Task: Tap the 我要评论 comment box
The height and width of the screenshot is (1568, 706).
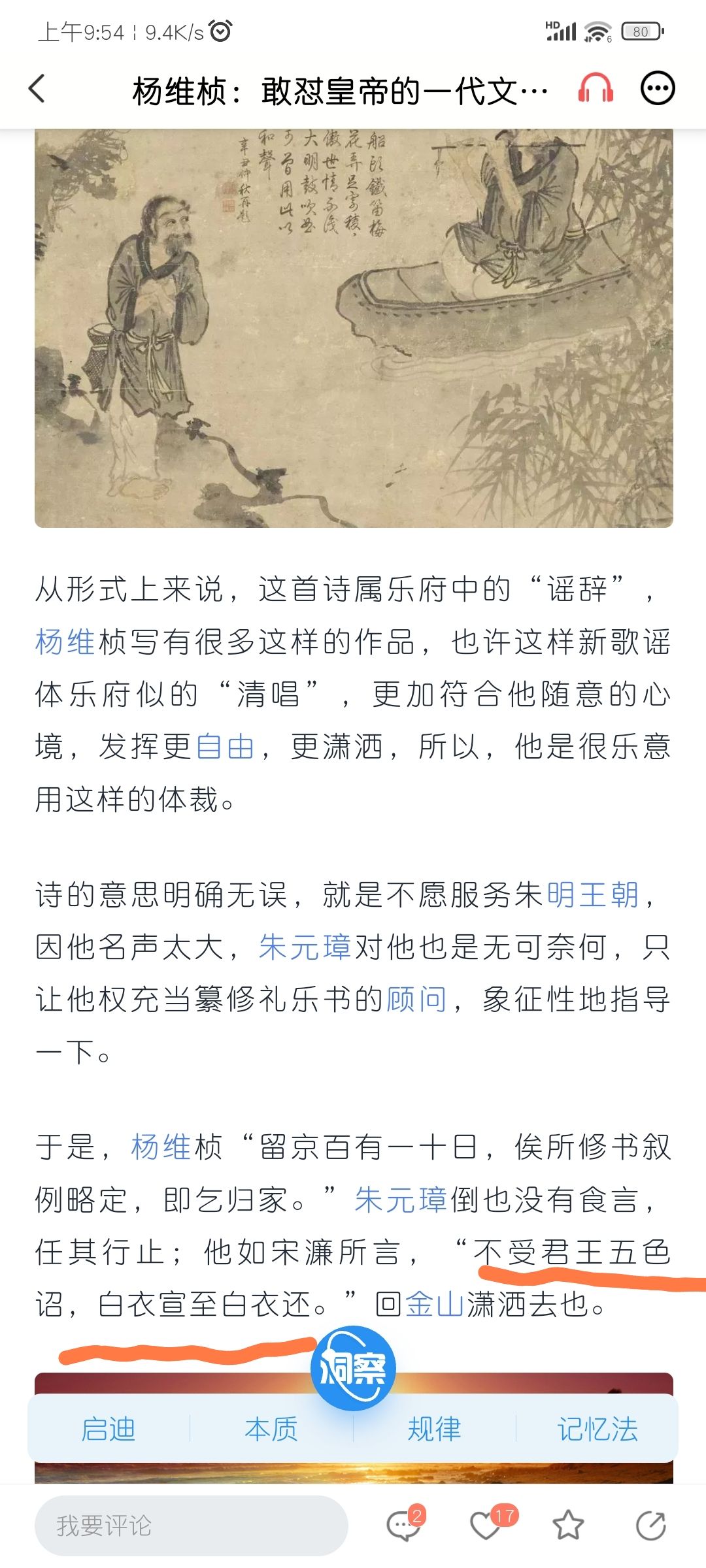Action: [x=192, y=1526]
